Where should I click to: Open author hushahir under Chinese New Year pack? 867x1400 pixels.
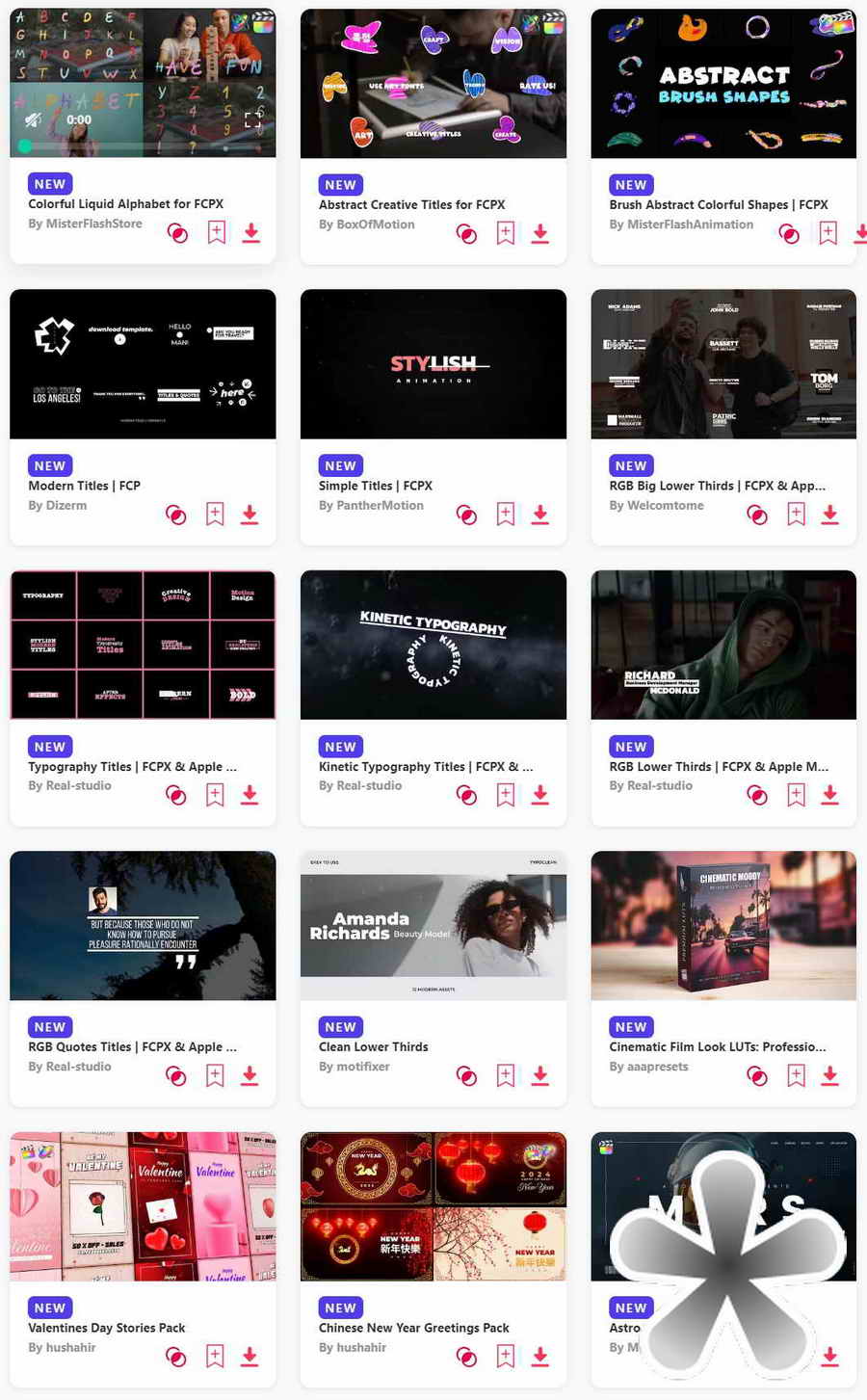pyautogui.click(x=353, y=1348)
